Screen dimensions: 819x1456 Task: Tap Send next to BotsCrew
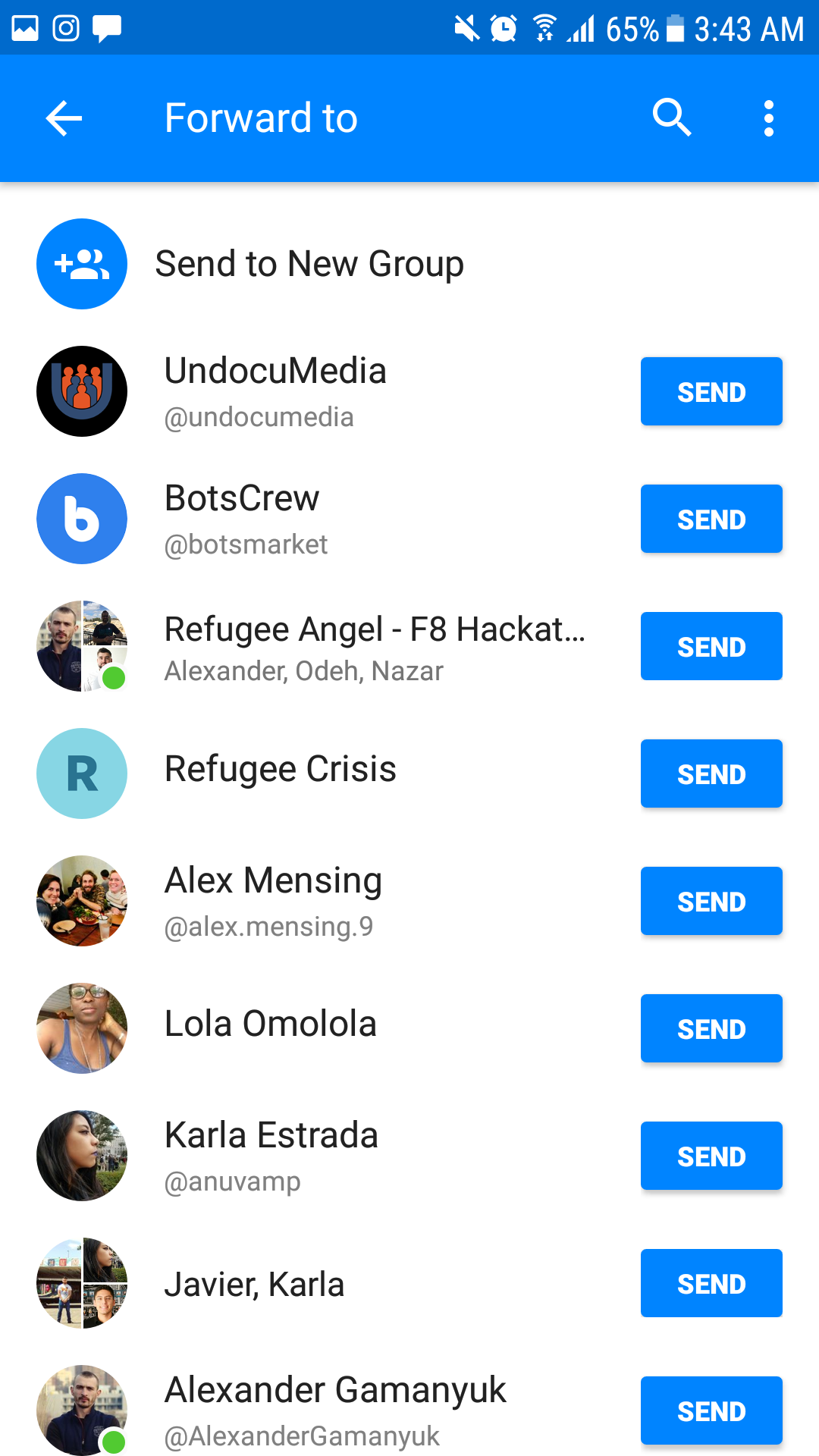(x=711, y=519)
